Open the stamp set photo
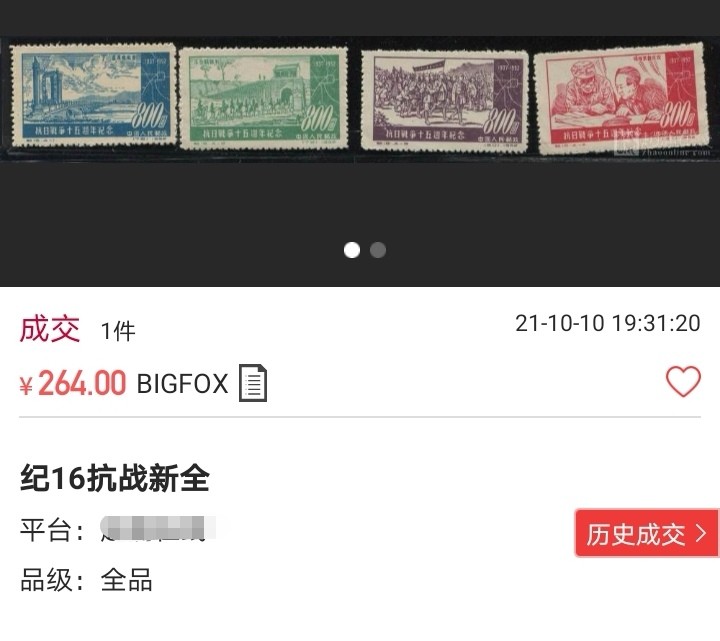Viewport: 720px width, 641px height. pyautogui.click(x=360, y=100)
